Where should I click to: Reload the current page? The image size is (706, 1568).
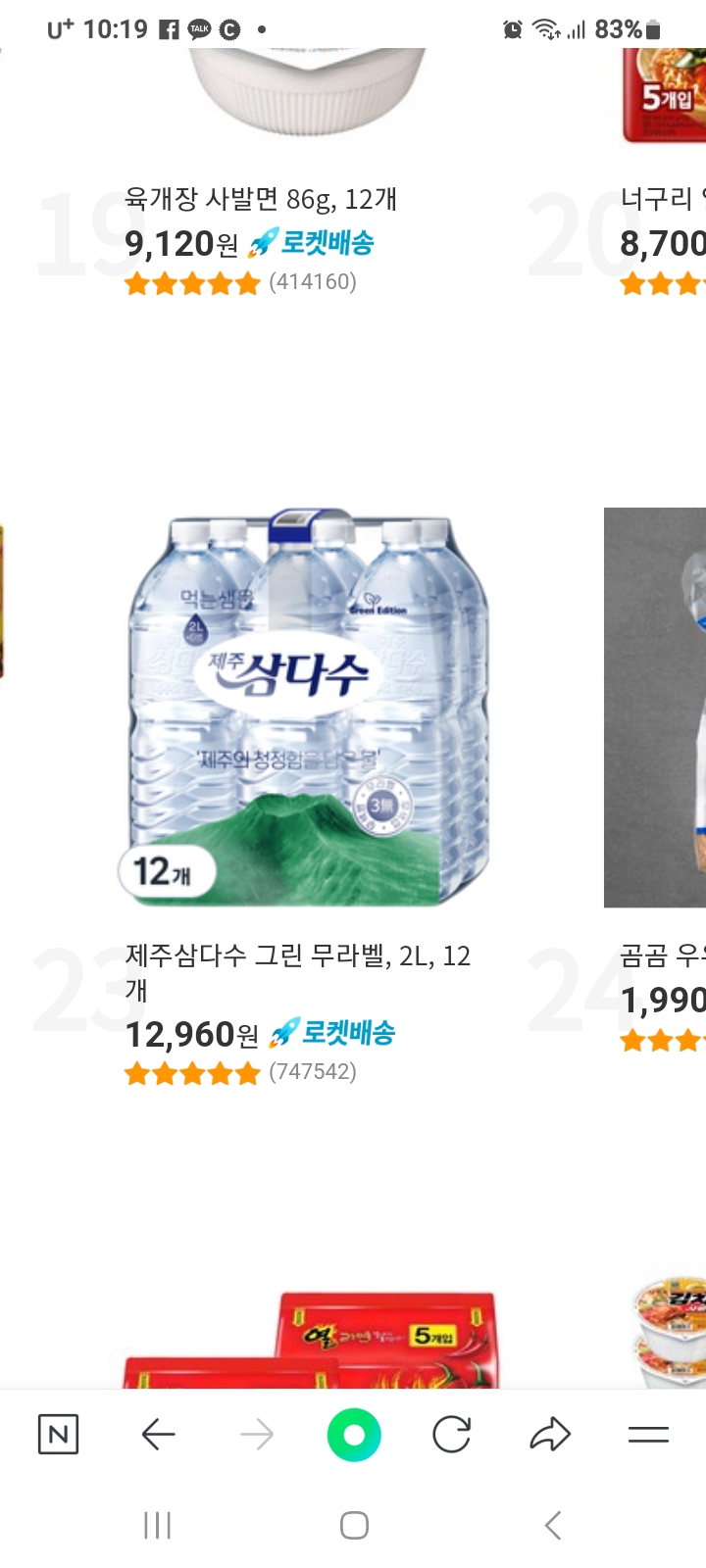(451, 1436)
